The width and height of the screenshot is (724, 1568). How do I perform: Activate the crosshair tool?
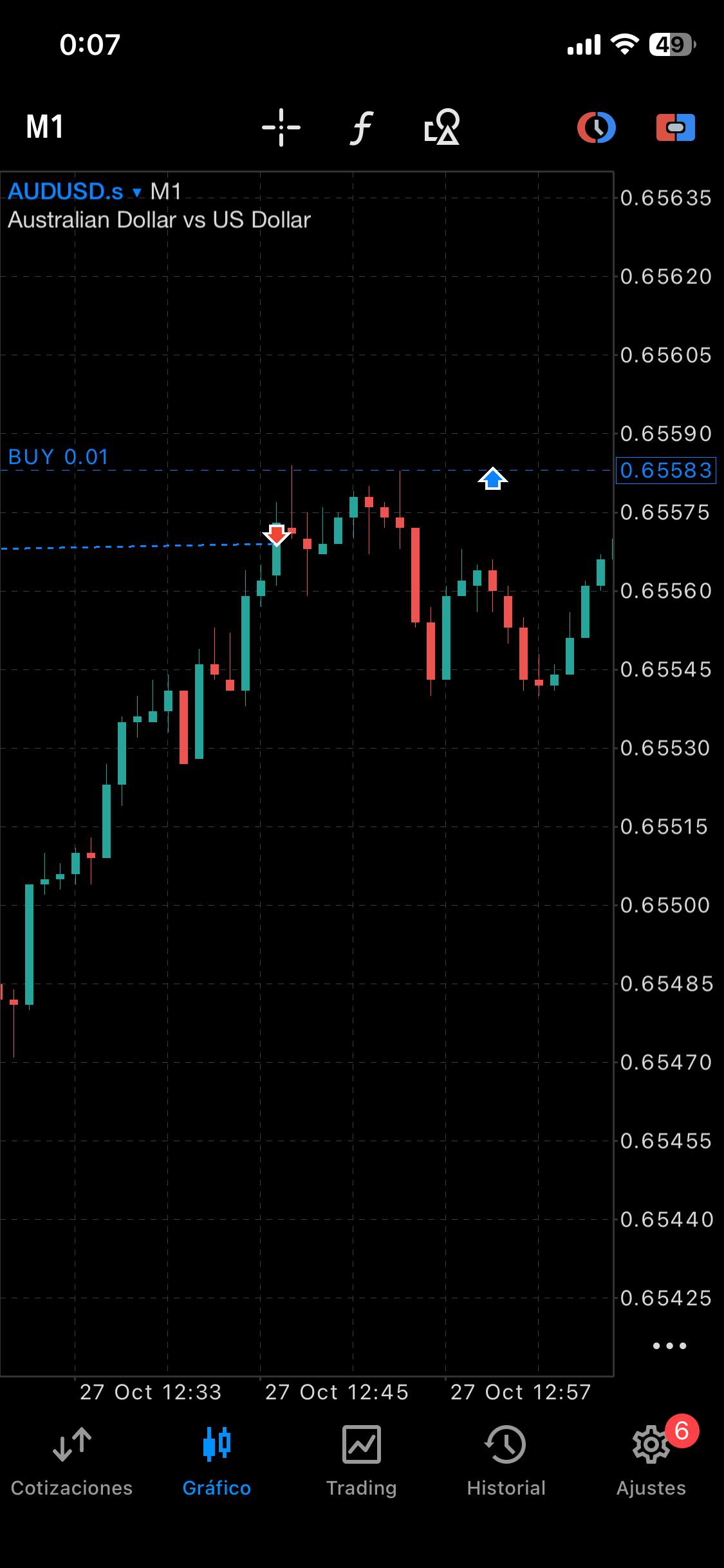point(281,127)
